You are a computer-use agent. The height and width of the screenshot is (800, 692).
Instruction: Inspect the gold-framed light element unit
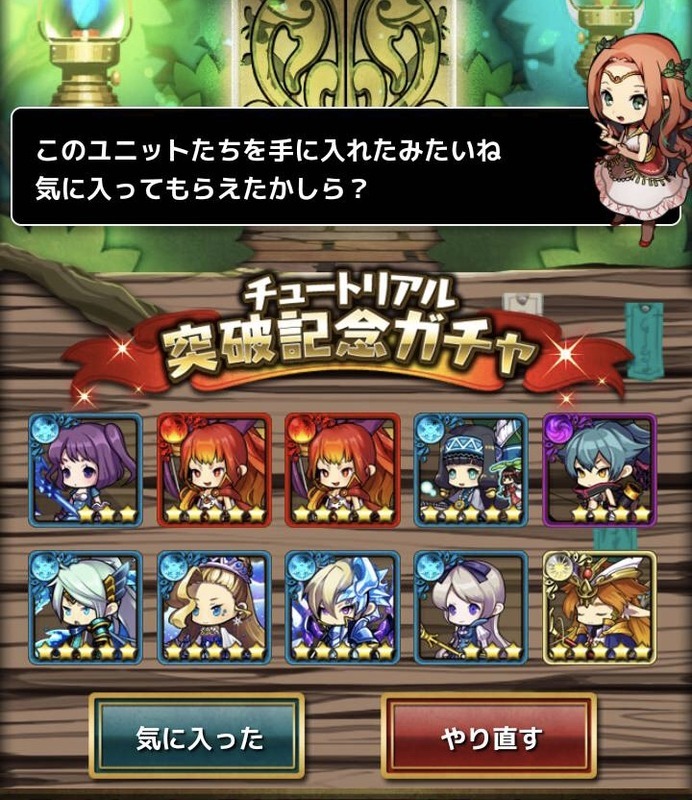(599, 606)
